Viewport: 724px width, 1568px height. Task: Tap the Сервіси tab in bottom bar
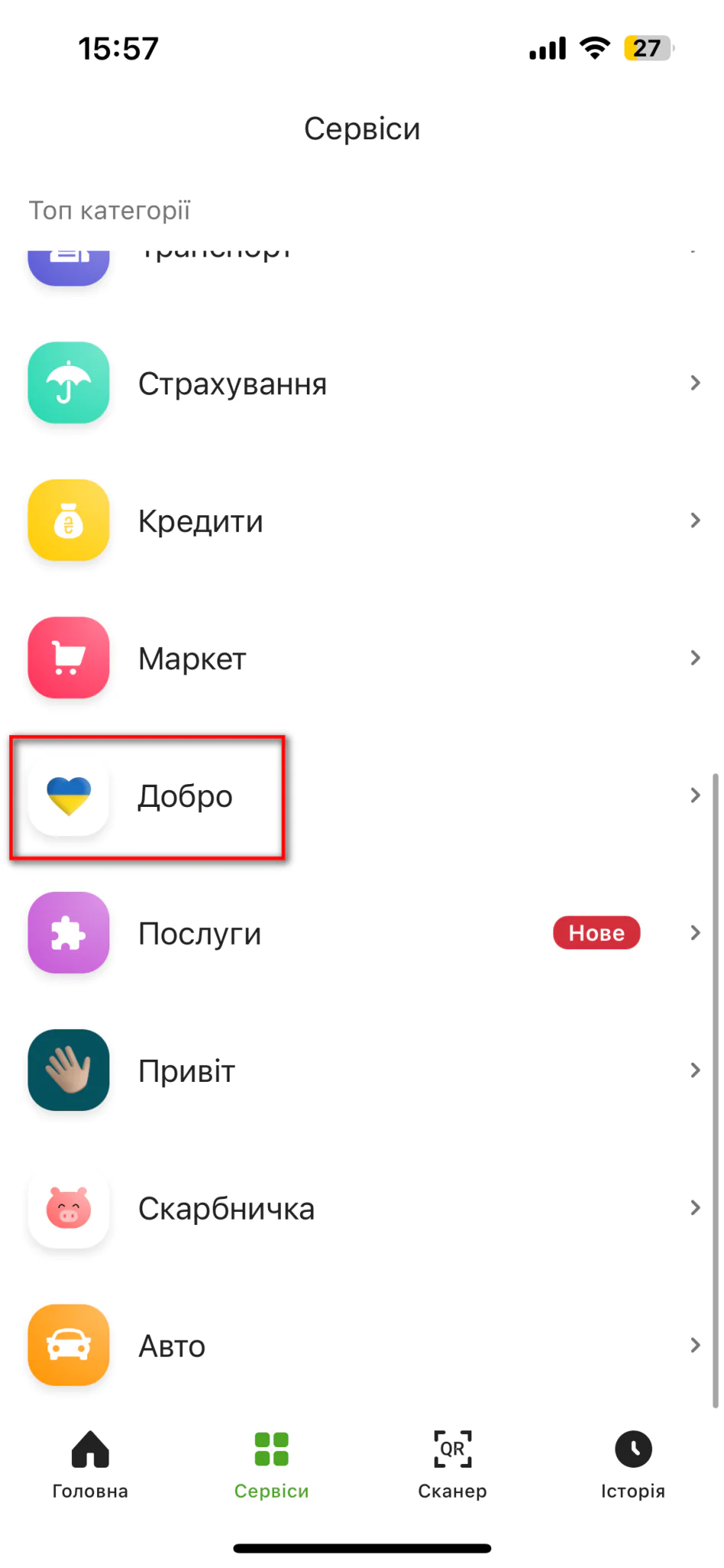(272, 1464)
